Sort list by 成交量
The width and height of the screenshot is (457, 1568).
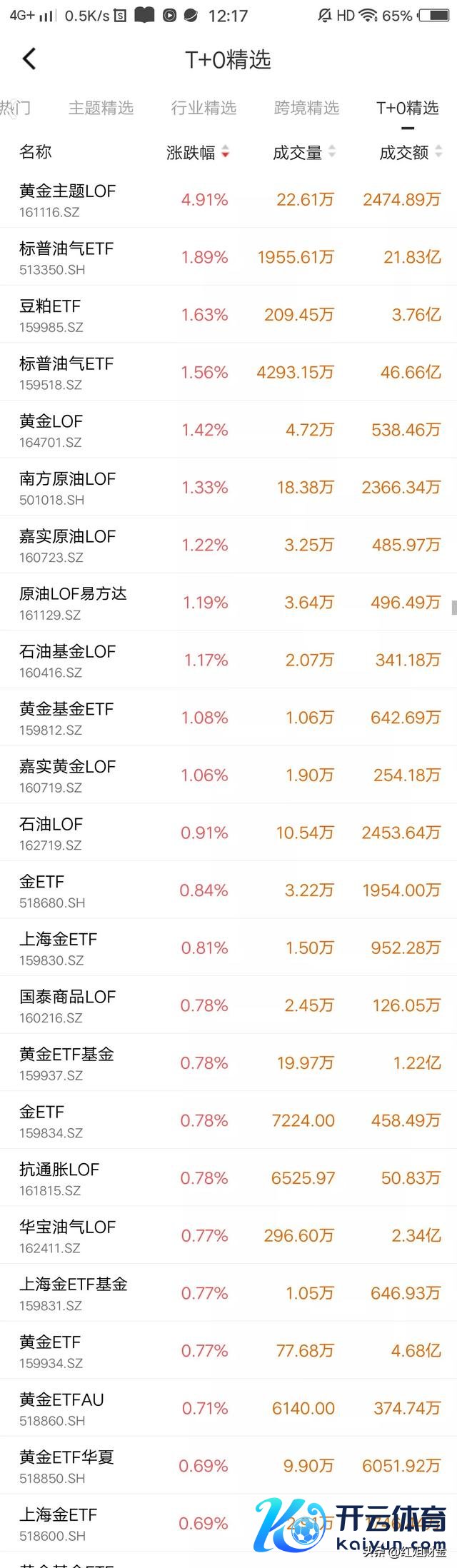(x=303, y=152)
